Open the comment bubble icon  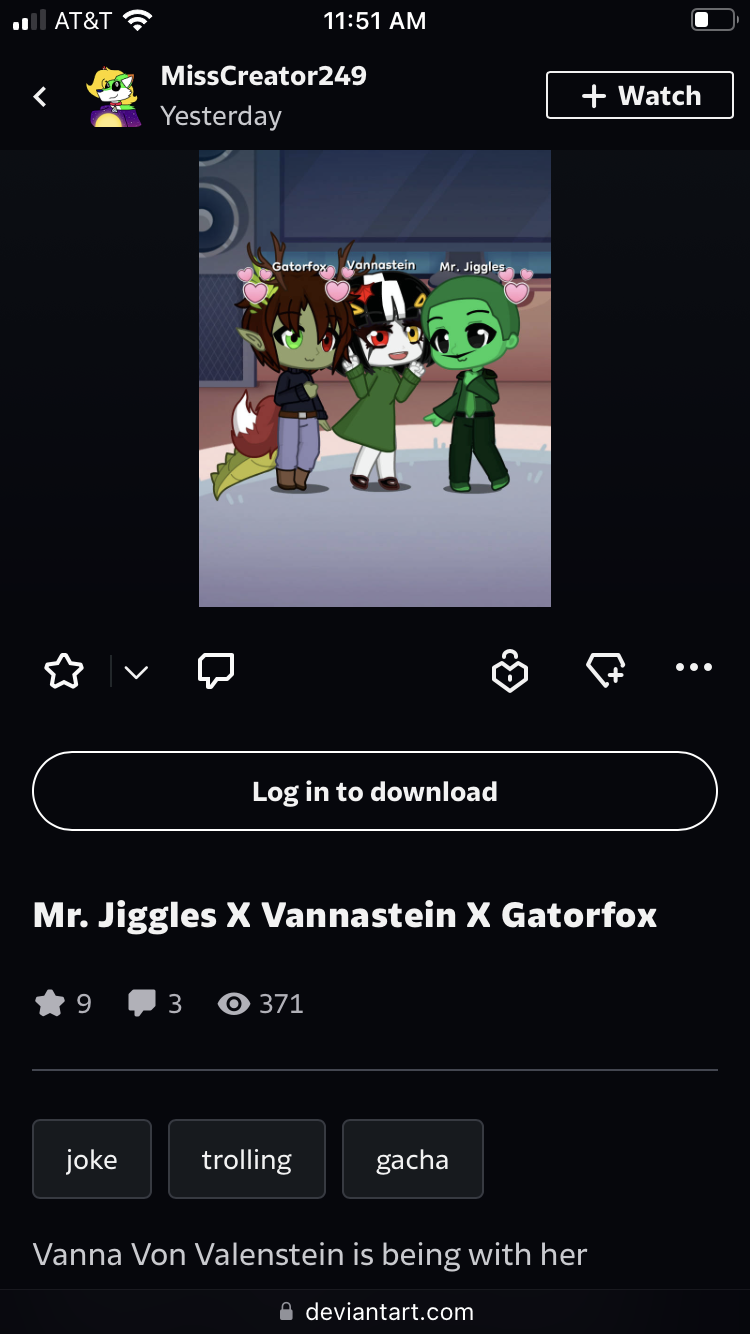[216, 671]
